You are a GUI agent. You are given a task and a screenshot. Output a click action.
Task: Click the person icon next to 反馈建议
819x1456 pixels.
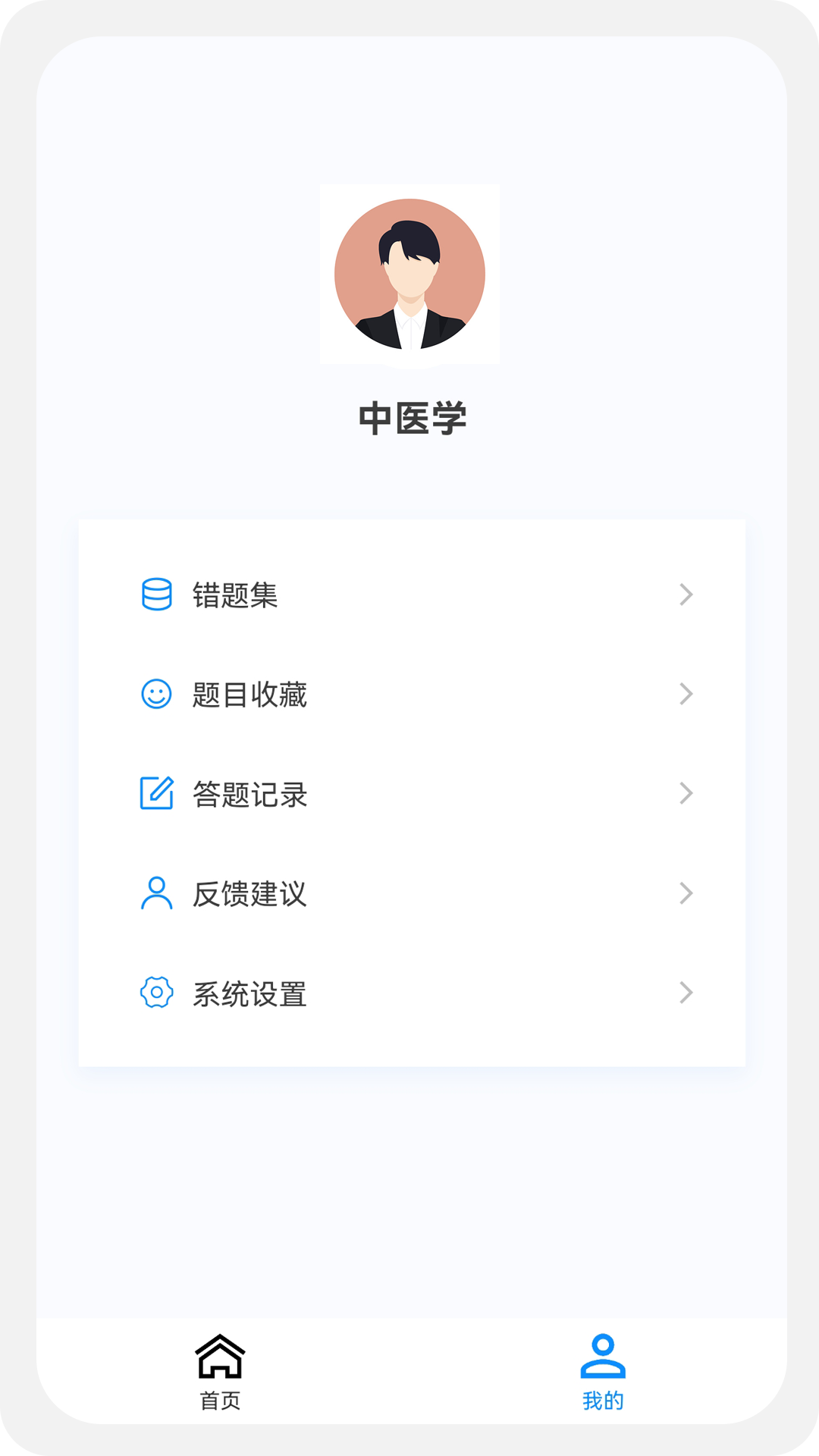coord(155,895)
